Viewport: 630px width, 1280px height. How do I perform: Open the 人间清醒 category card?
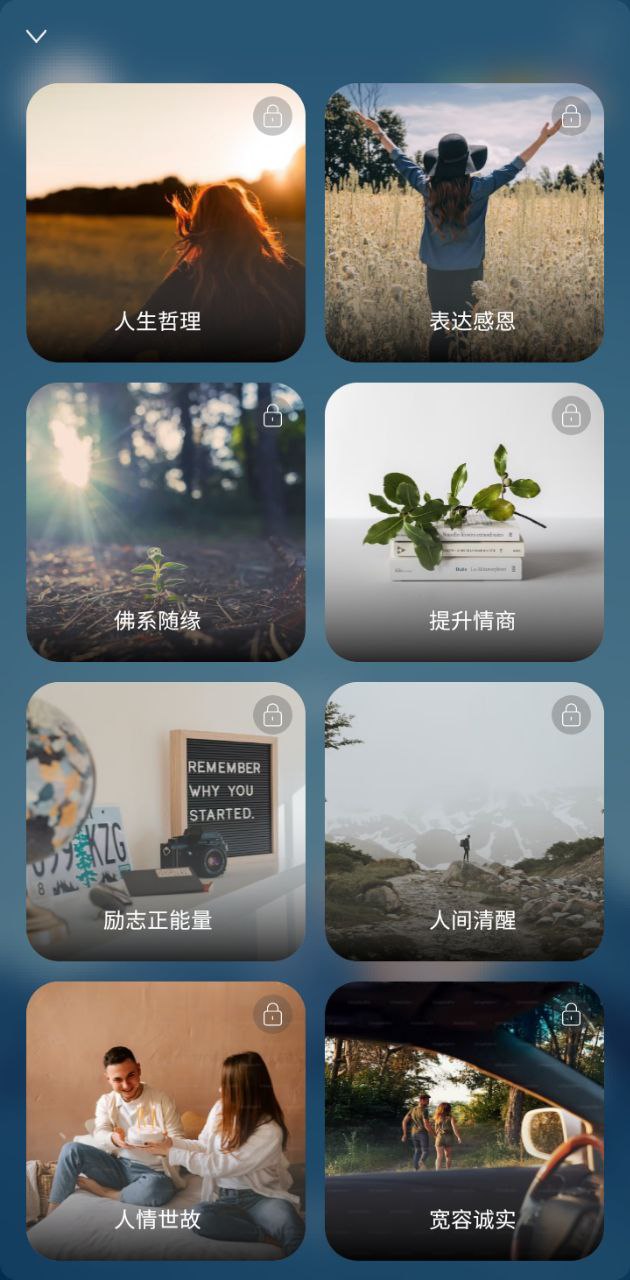click(x=464, y=821)
